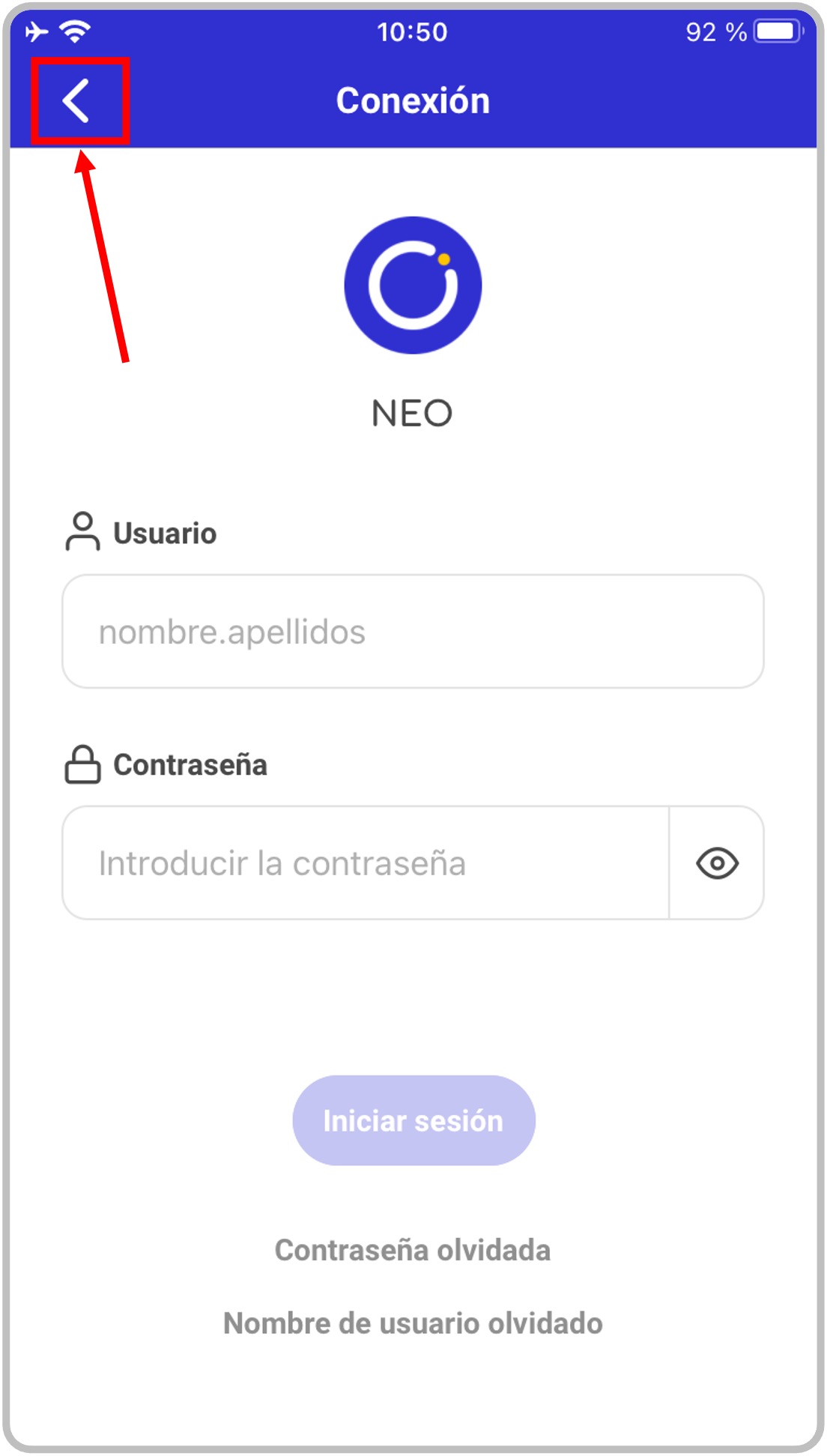Click Nombre de usuario olvidado

[x=413, y=1323]
